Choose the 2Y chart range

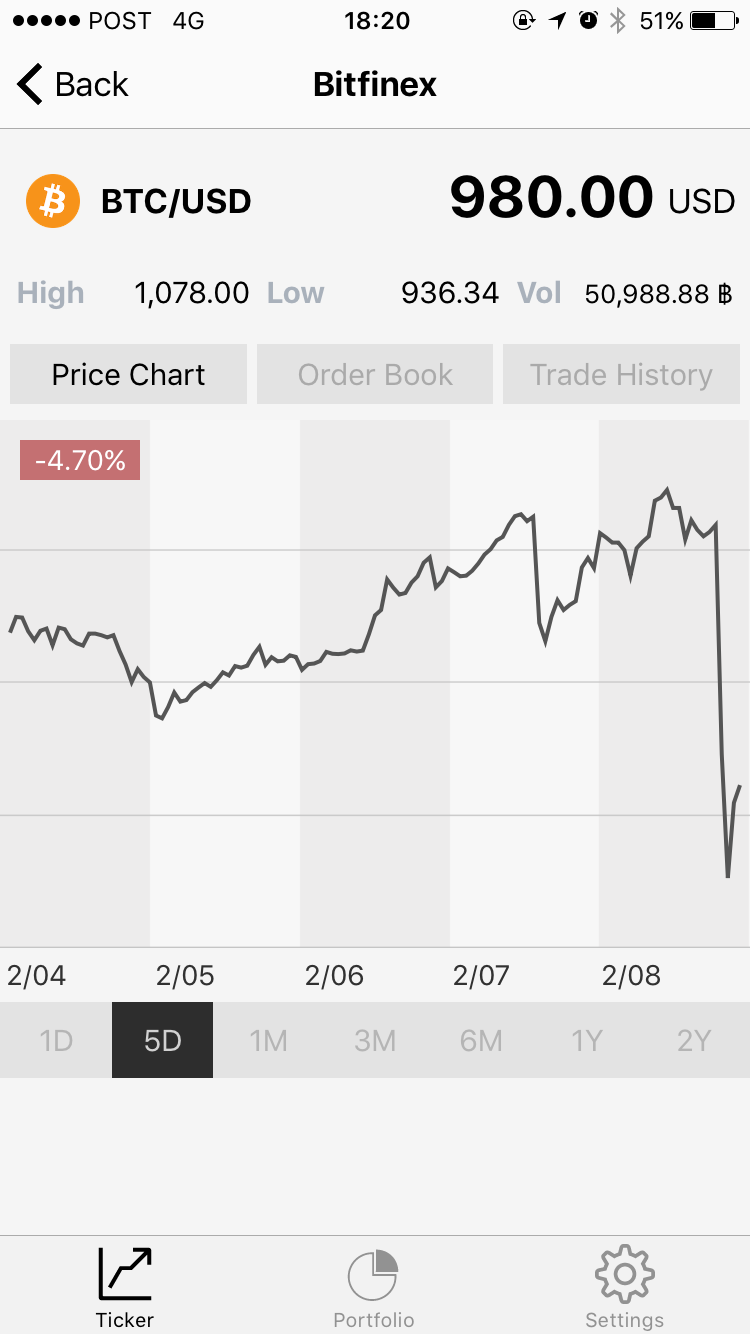[x=693, y=1041]
